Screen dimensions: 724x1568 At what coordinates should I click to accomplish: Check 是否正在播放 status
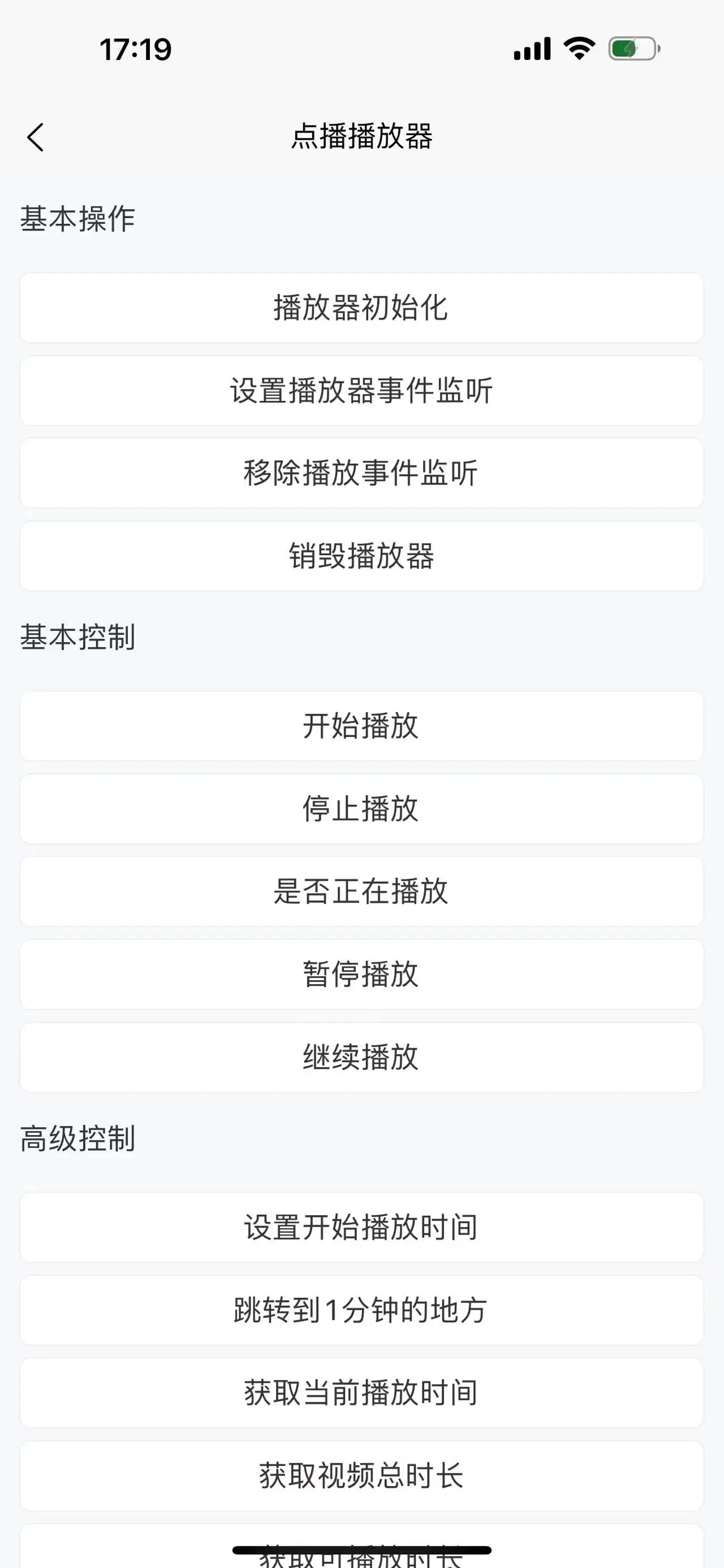361,891
